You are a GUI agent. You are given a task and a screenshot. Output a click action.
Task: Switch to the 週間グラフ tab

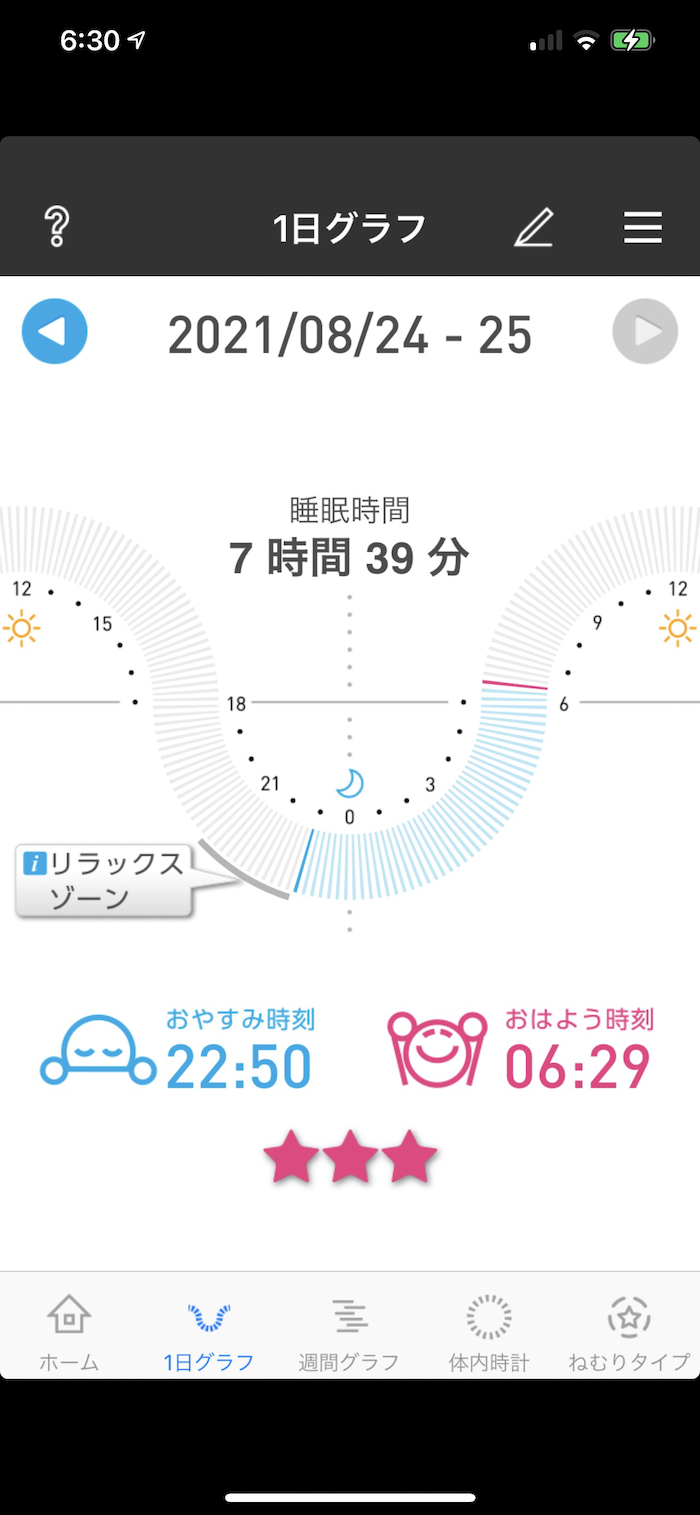[349, 1332]
